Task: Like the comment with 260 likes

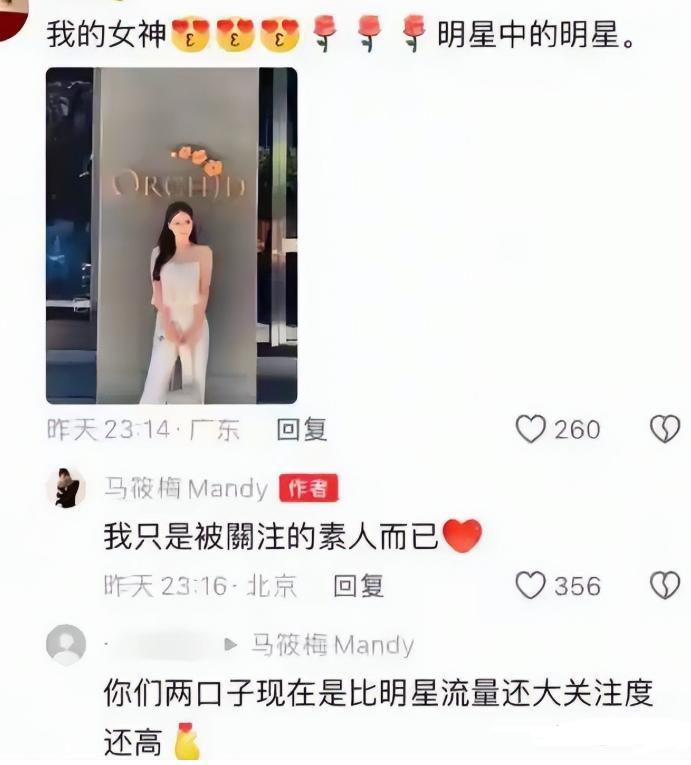Action: click(x=531, y=430)
